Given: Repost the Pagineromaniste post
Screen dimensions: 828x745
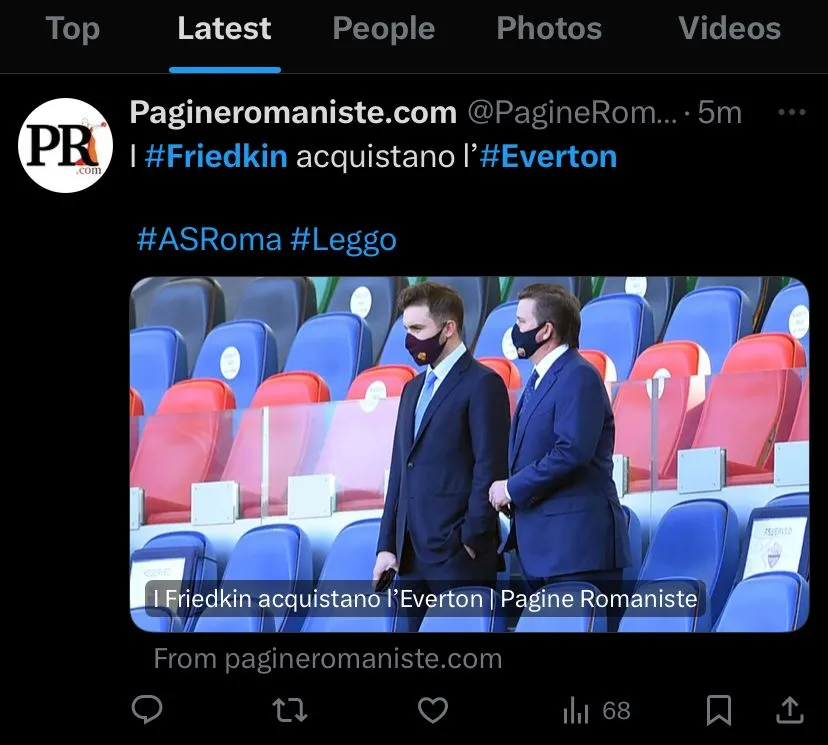Looking at the screenshot, I should pos(290,710).
